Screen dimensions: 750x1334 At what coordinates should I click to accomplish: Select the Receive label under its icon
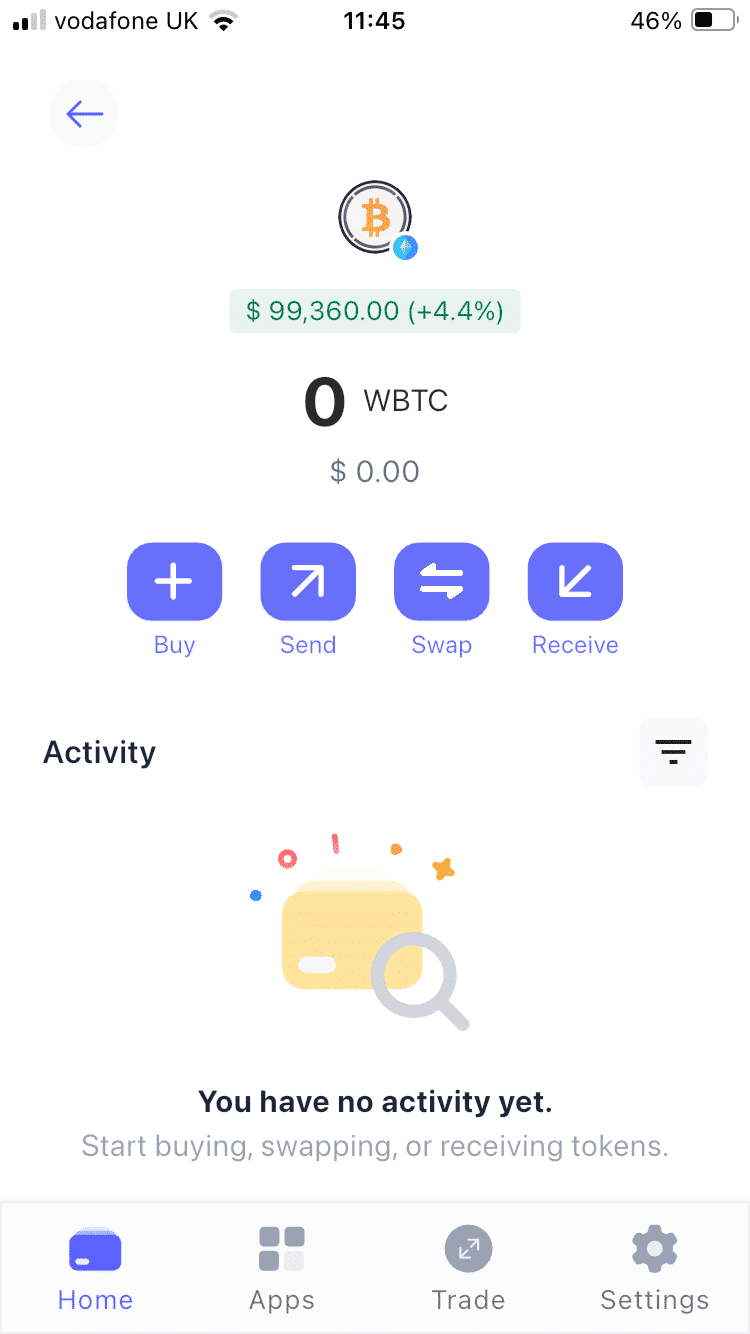tap(575, 645)
